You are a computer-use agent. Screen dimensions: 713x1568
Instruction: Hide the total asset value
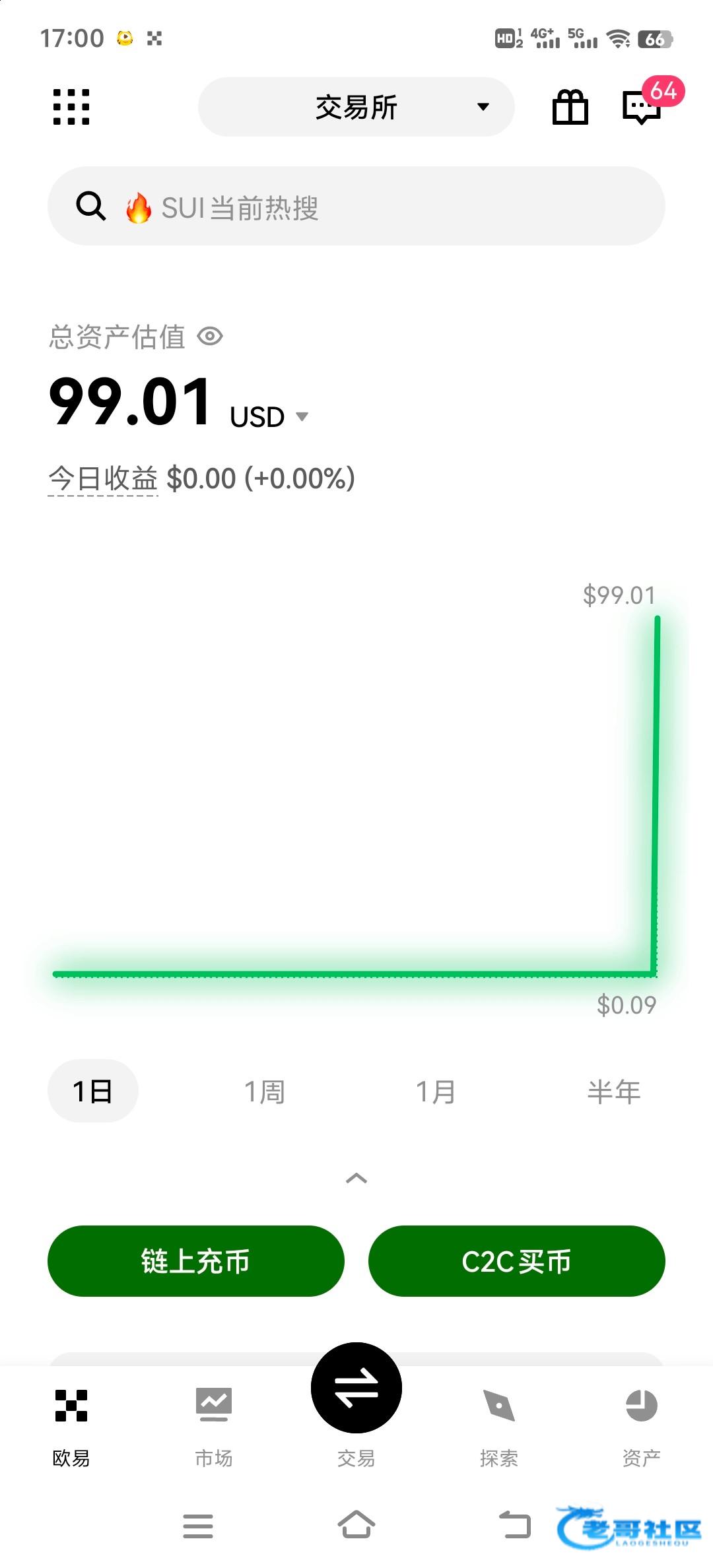[210, 337]
